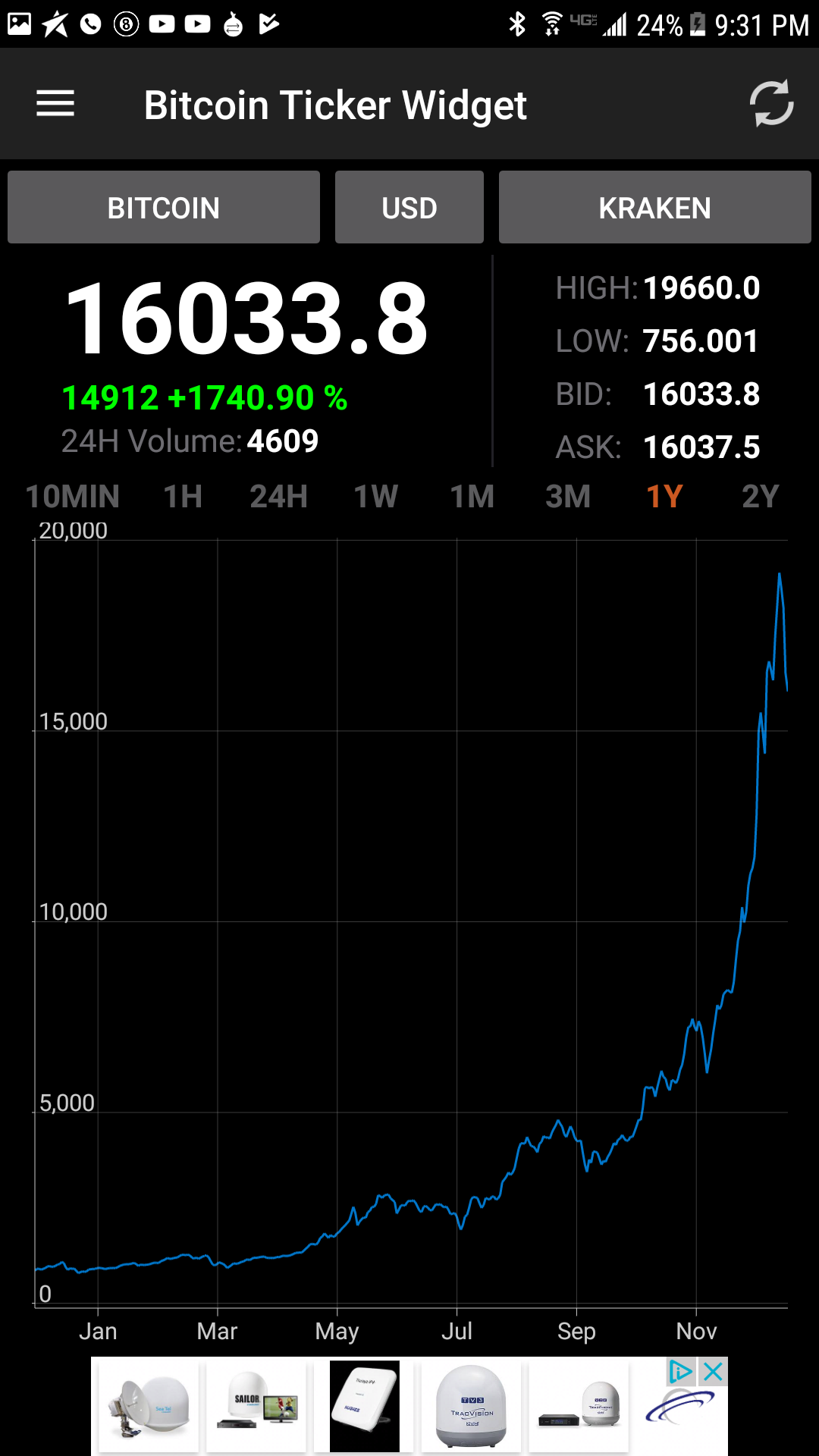Open the navigation hamburger menu
This screenshot has height=1456, width=819.
[x=55, y=104]
